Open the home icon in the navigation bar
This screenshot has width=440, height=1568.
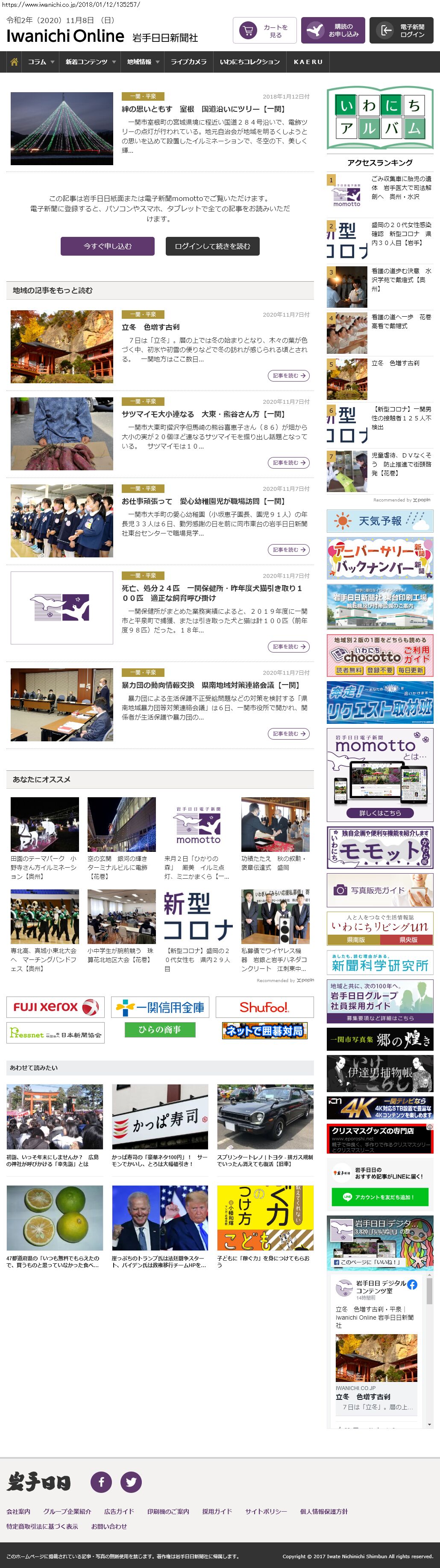point(14,62)
